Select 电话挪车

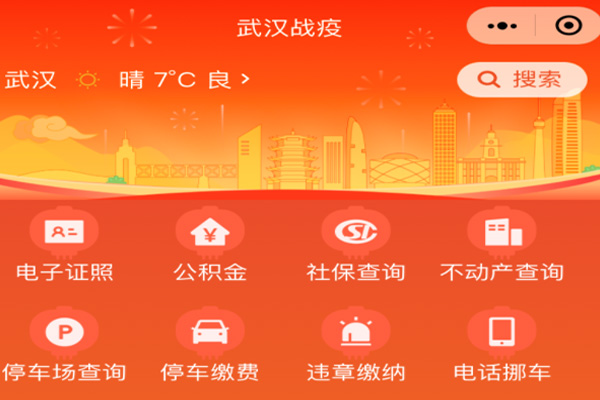[502, 347]
